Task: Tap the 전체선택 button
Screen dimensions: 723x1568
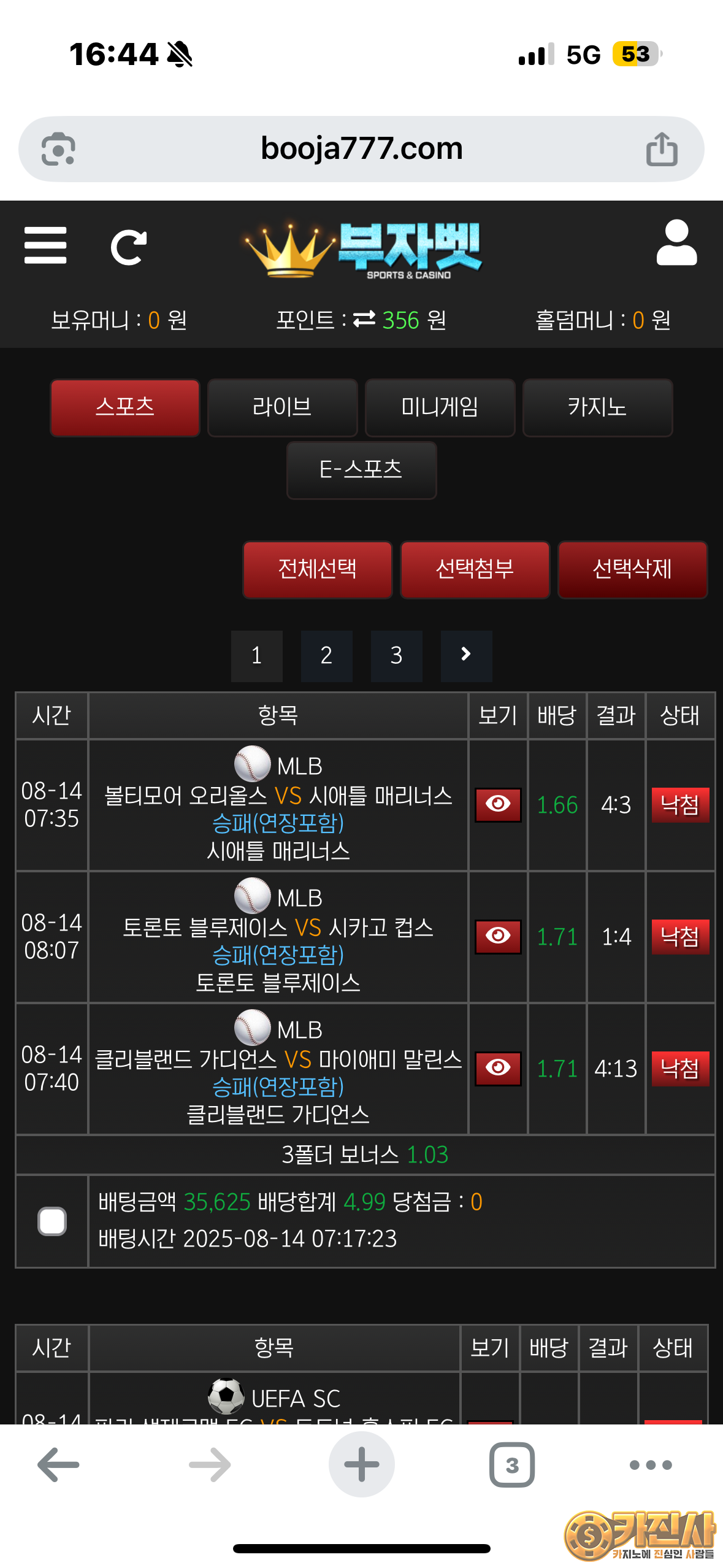Action: 317,569
